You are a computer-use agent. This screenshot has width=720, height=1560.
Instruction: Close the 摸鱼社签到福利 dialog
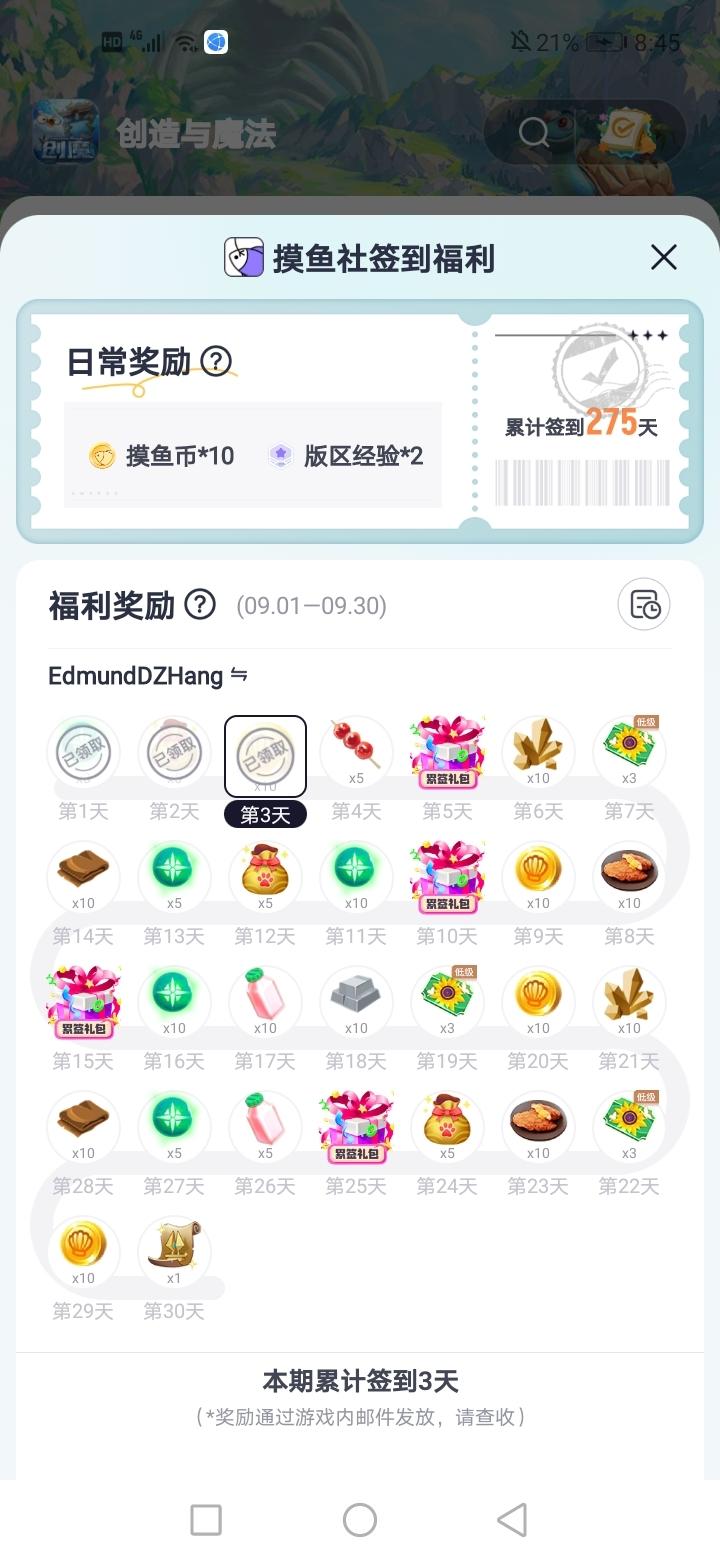664,257
